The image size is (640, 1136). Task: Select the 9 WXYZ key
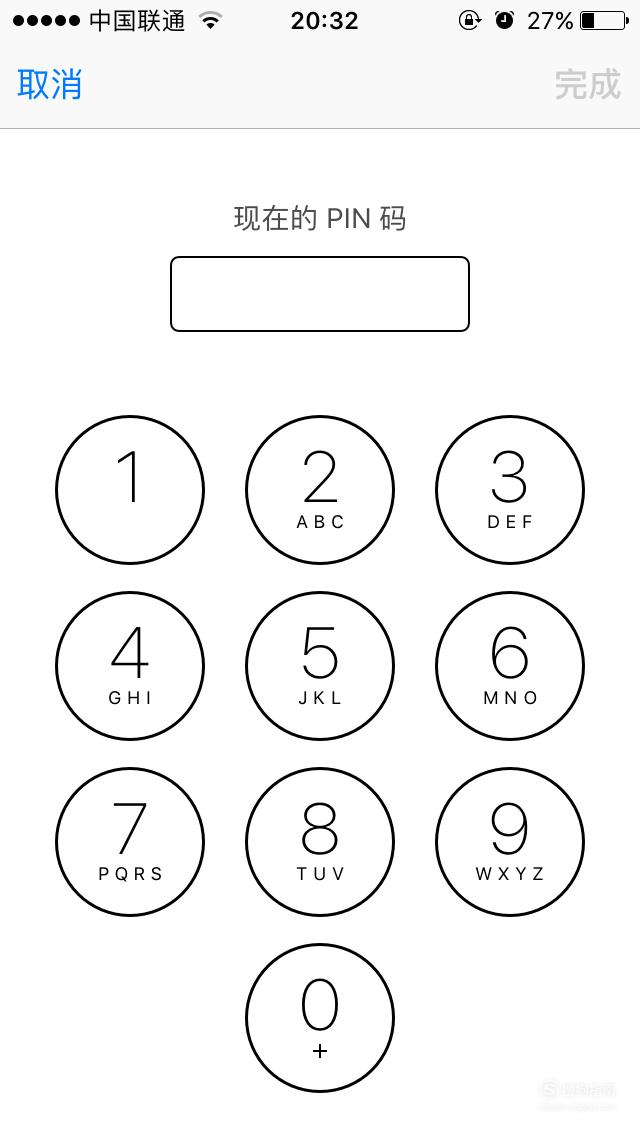510,842
